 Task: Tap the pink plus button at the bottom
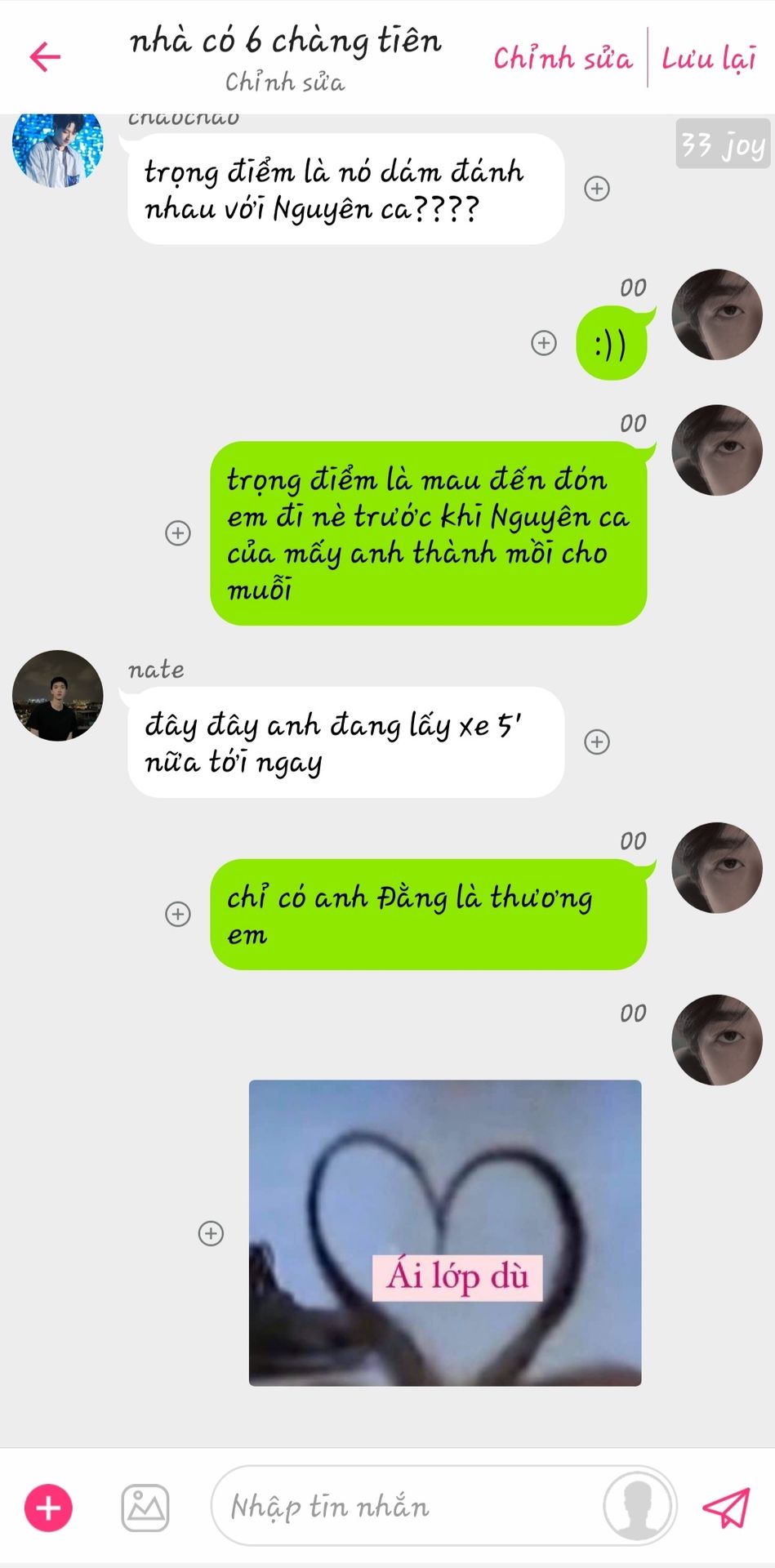(48, 1508)
